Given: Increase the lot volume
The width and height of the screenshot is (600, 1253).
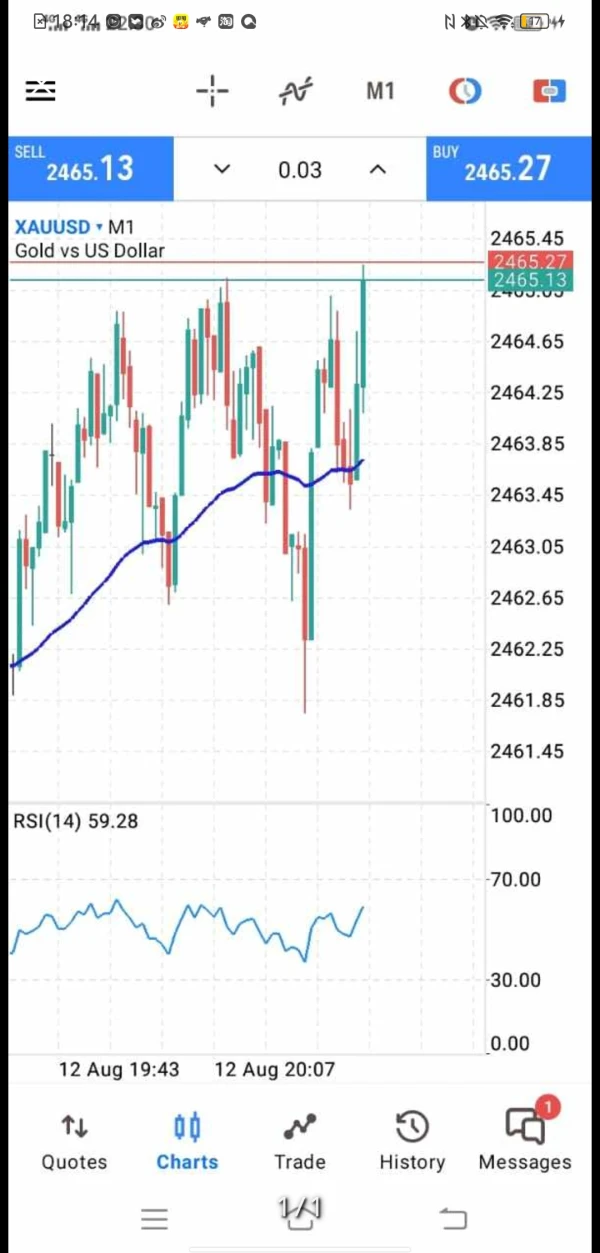Looking at the screenshot, I should tap(377, 170).
